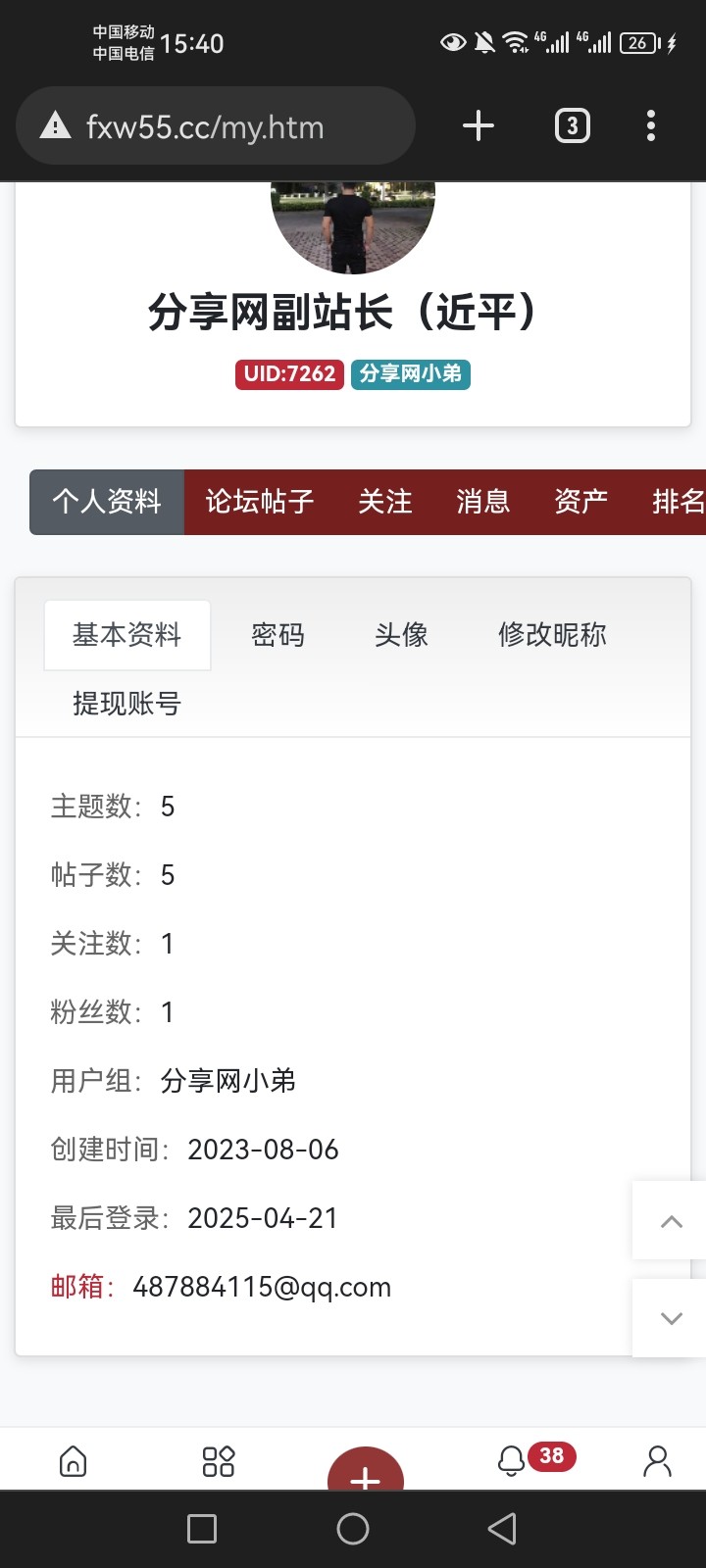The width and height of the screenshot is (706, 1568).
Task: Switch to the 密码 sub-tab
Action: (278, 635)
